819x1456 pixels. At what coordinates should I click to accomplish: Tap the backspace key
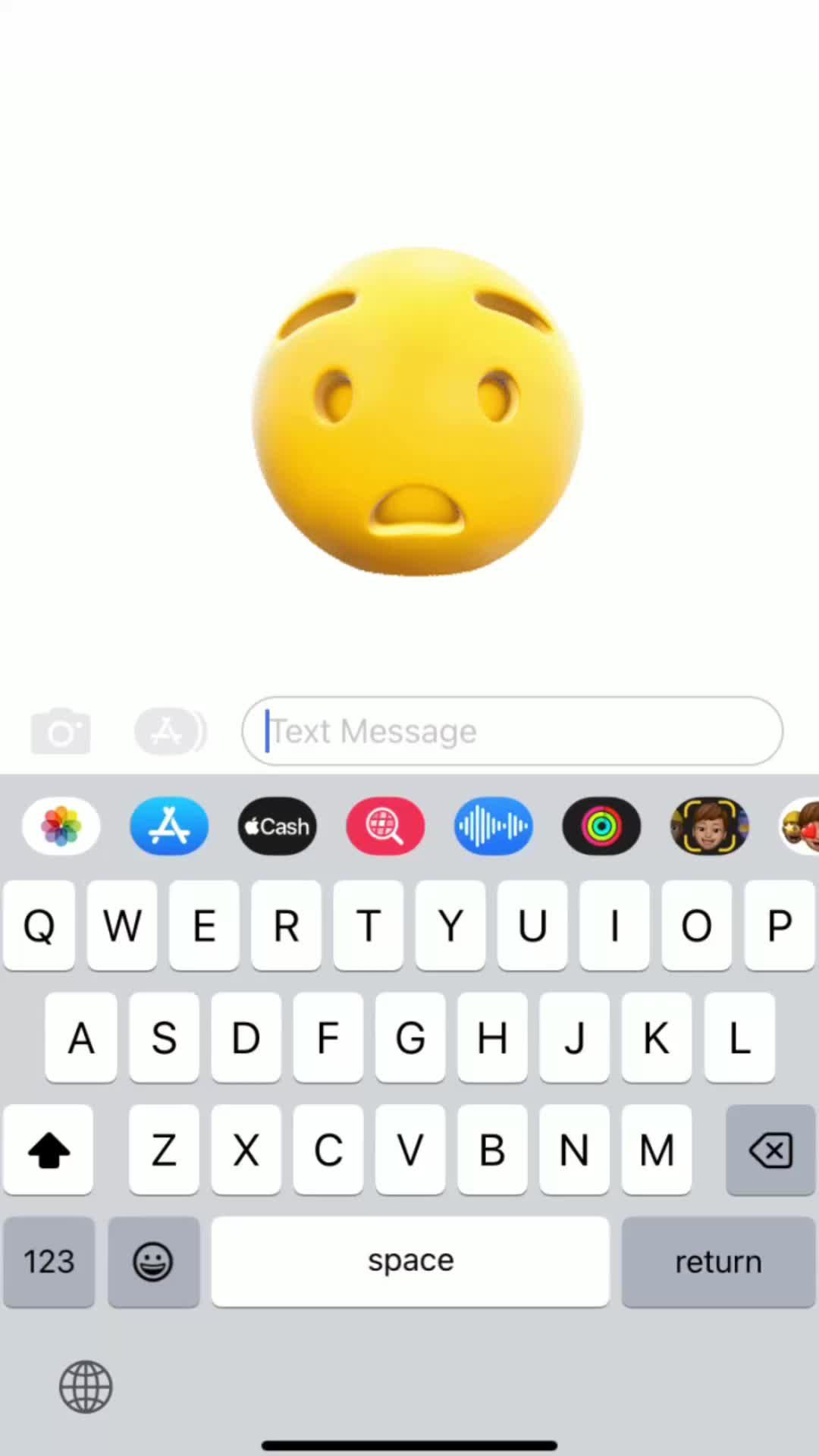tap(770, 1150)
